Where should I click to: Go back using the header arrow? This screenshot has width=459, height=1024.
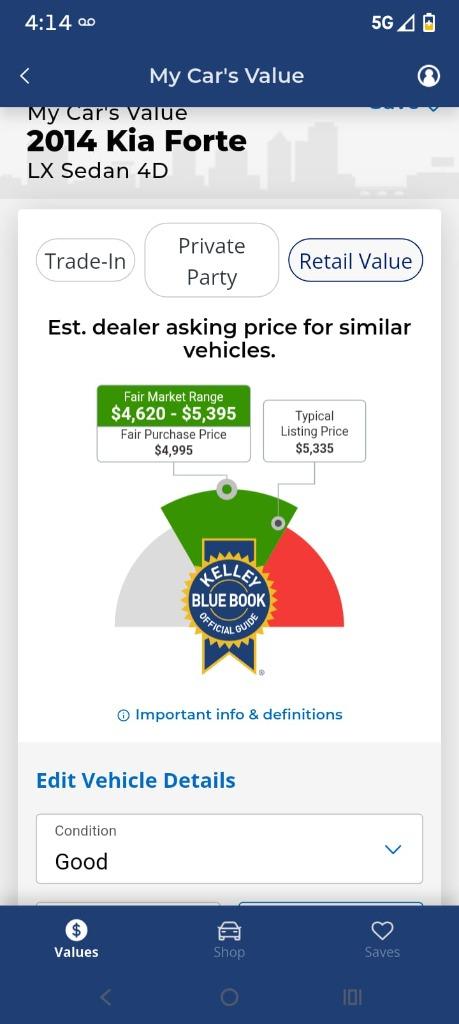click(25, 76)
